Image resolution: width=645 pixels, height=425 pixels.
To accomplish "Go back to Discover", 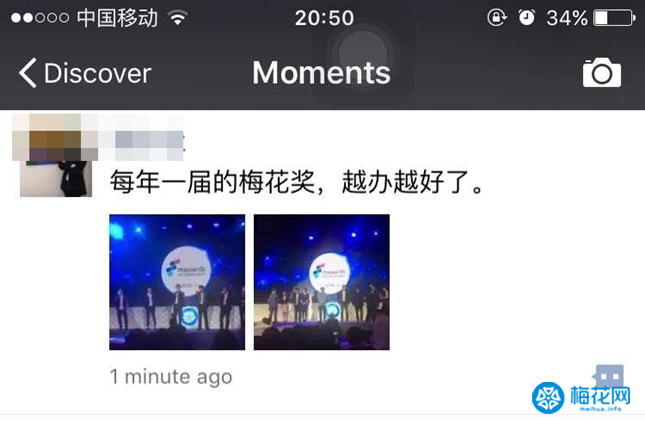I will coord(85,73).
